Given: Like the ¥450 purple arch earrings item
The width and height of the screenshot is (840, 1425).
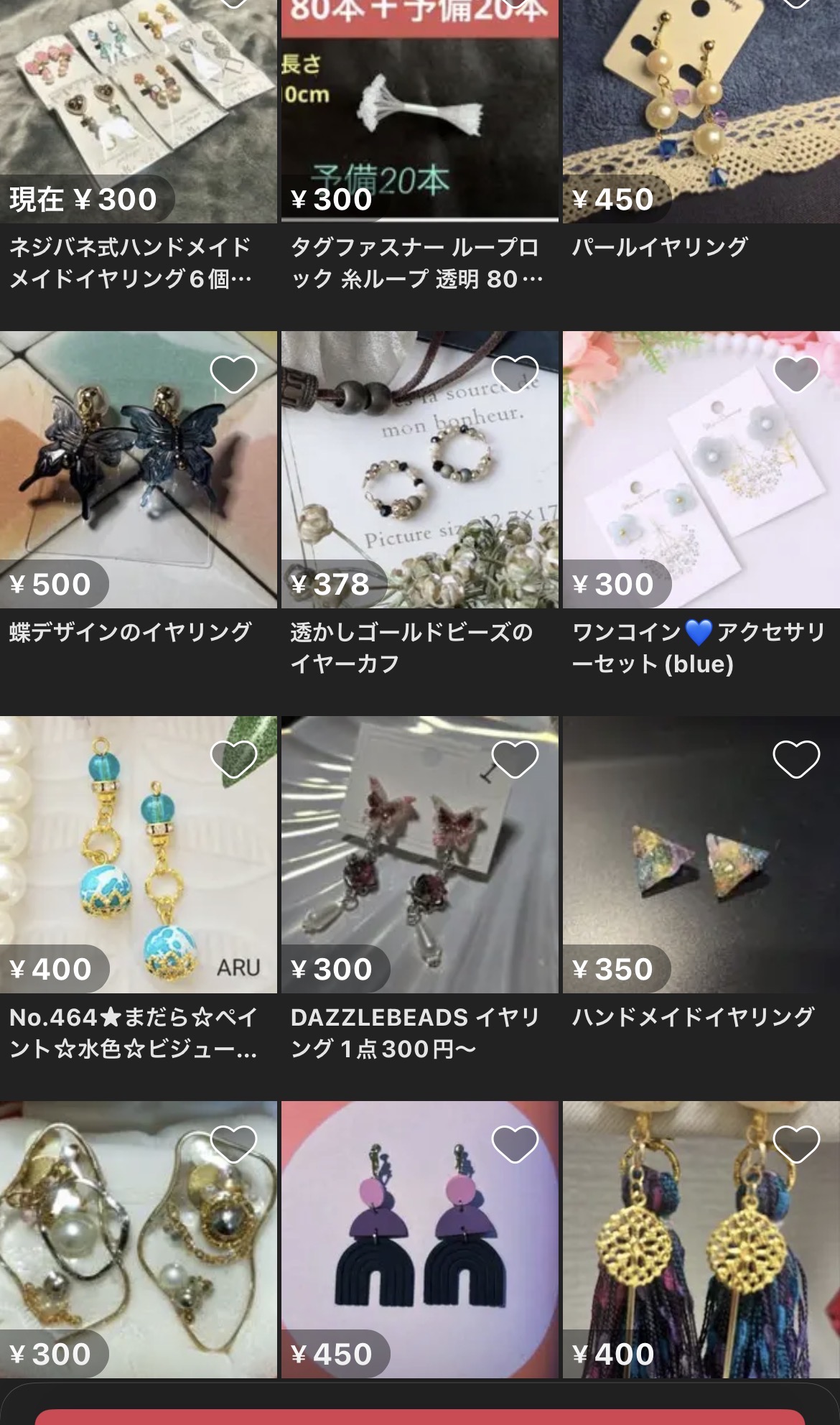Looking at the screenshot, I should pos(515,1144).
